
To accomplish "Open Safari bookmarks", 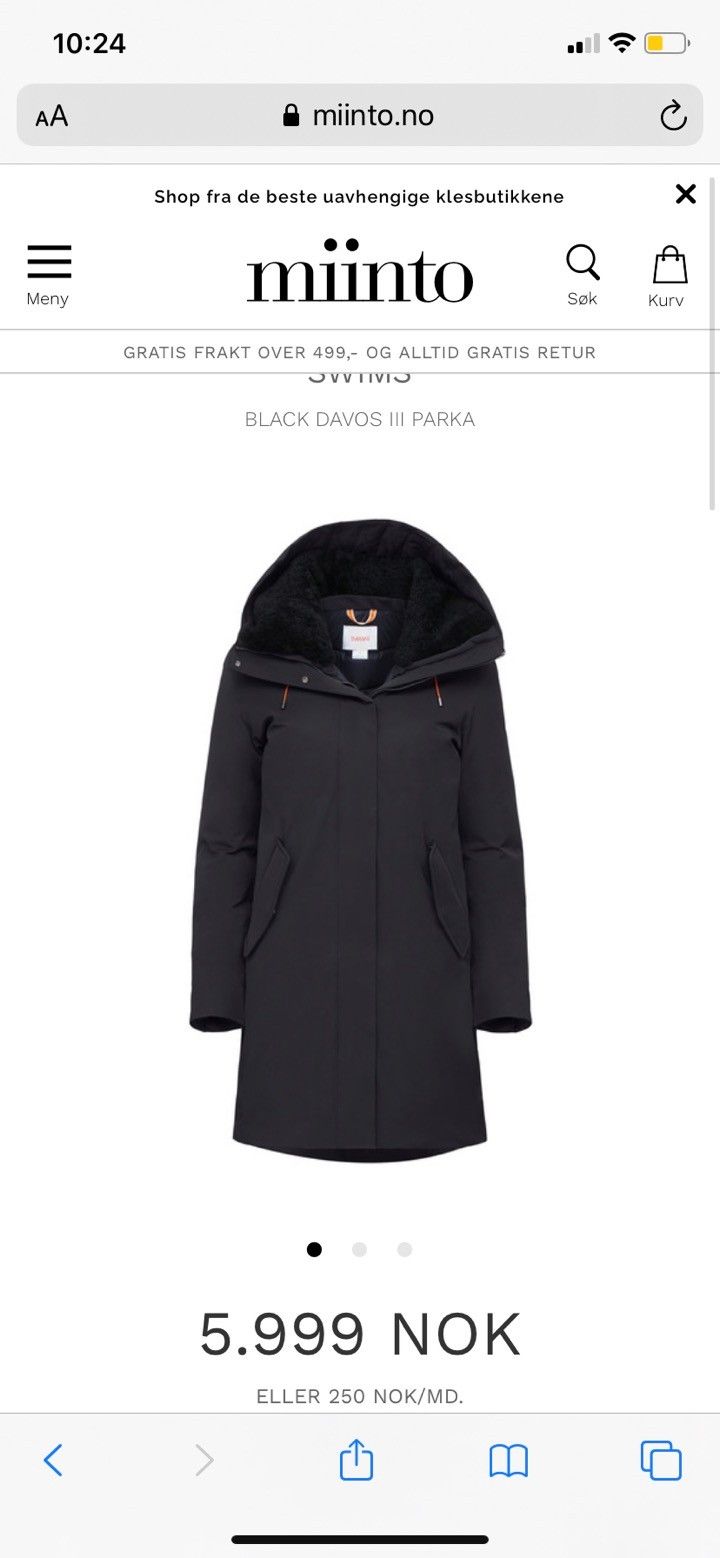I will click(508, 1461).
